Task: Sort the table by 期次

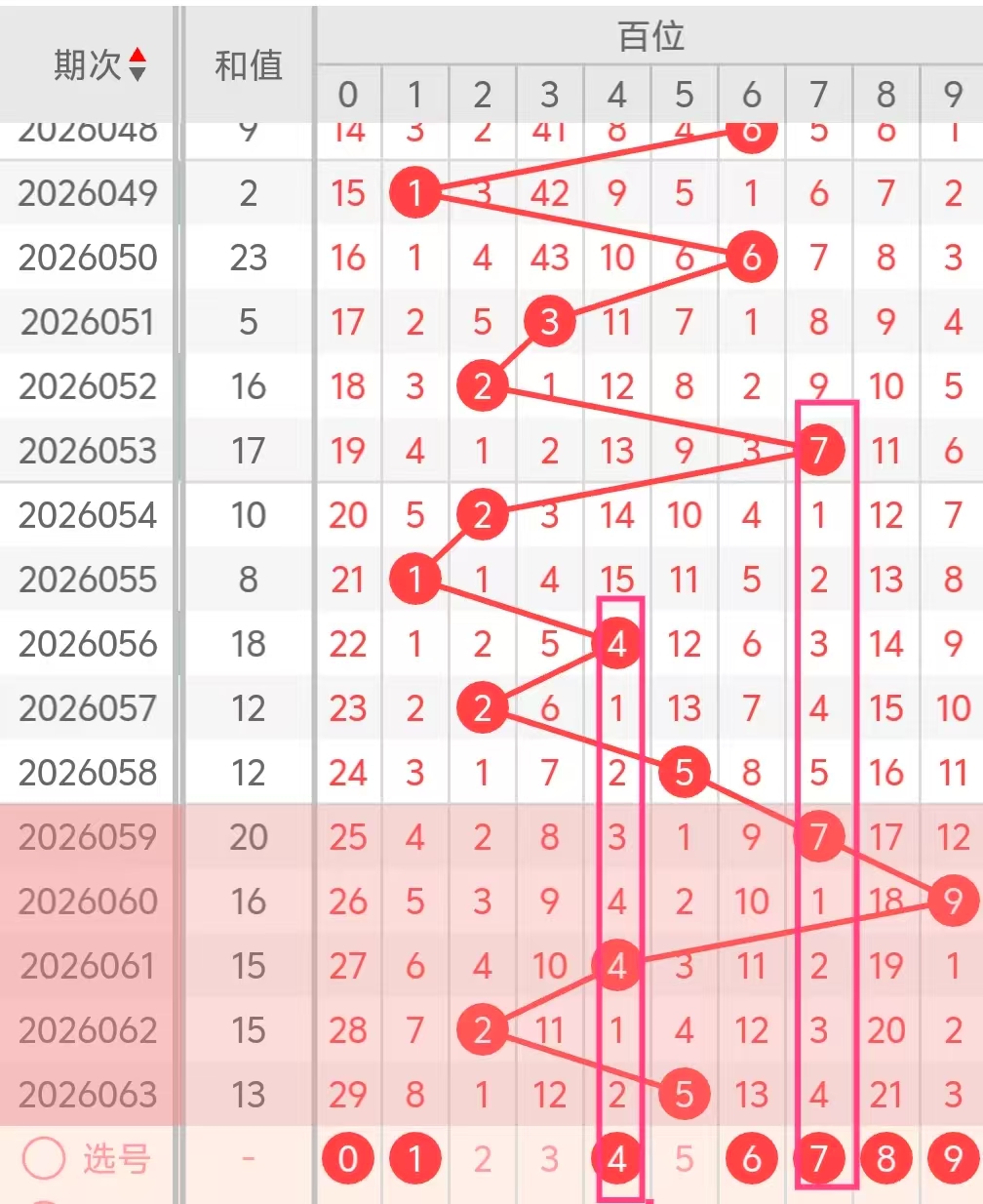Action: coord(137,65)
